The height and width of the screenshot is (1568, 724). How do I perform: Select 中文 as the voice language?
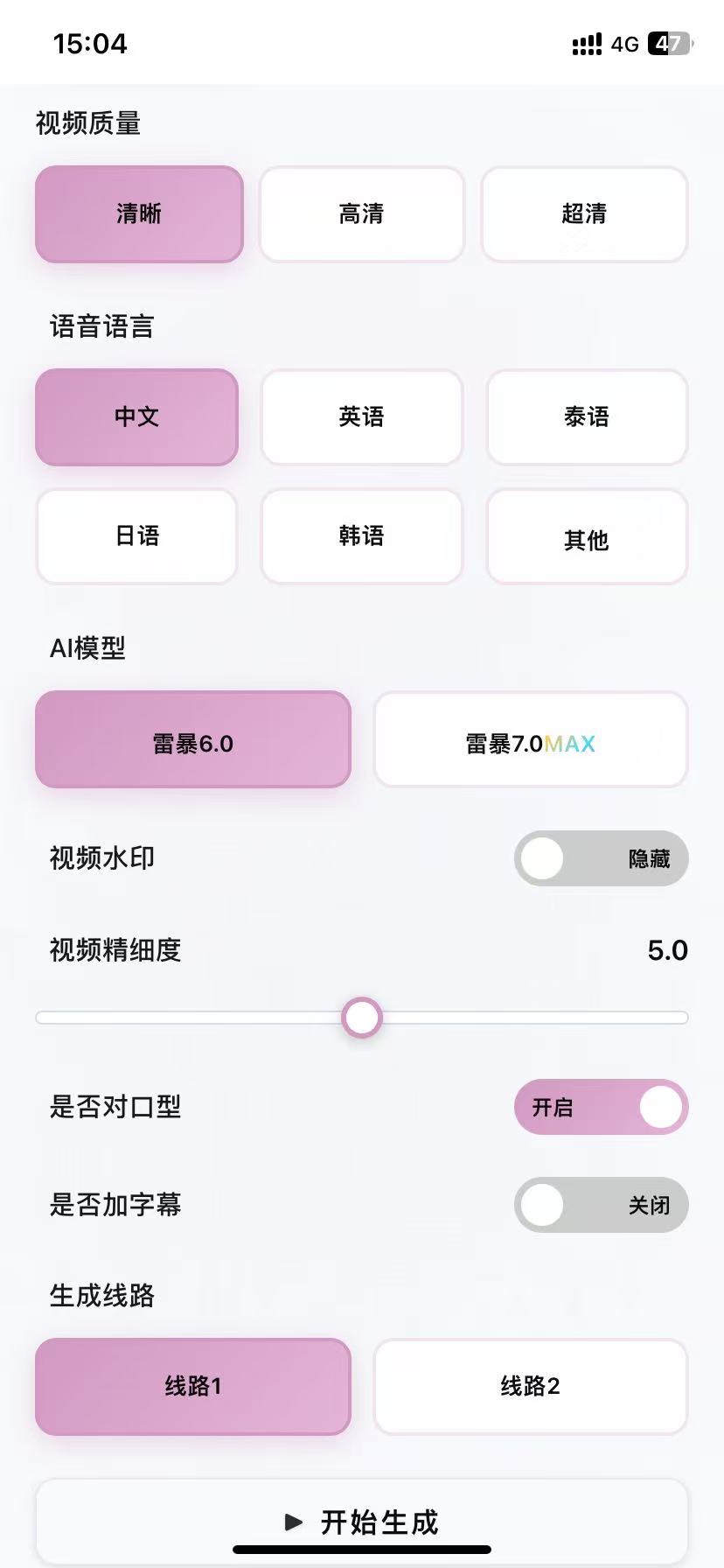[x=136, y=417]
